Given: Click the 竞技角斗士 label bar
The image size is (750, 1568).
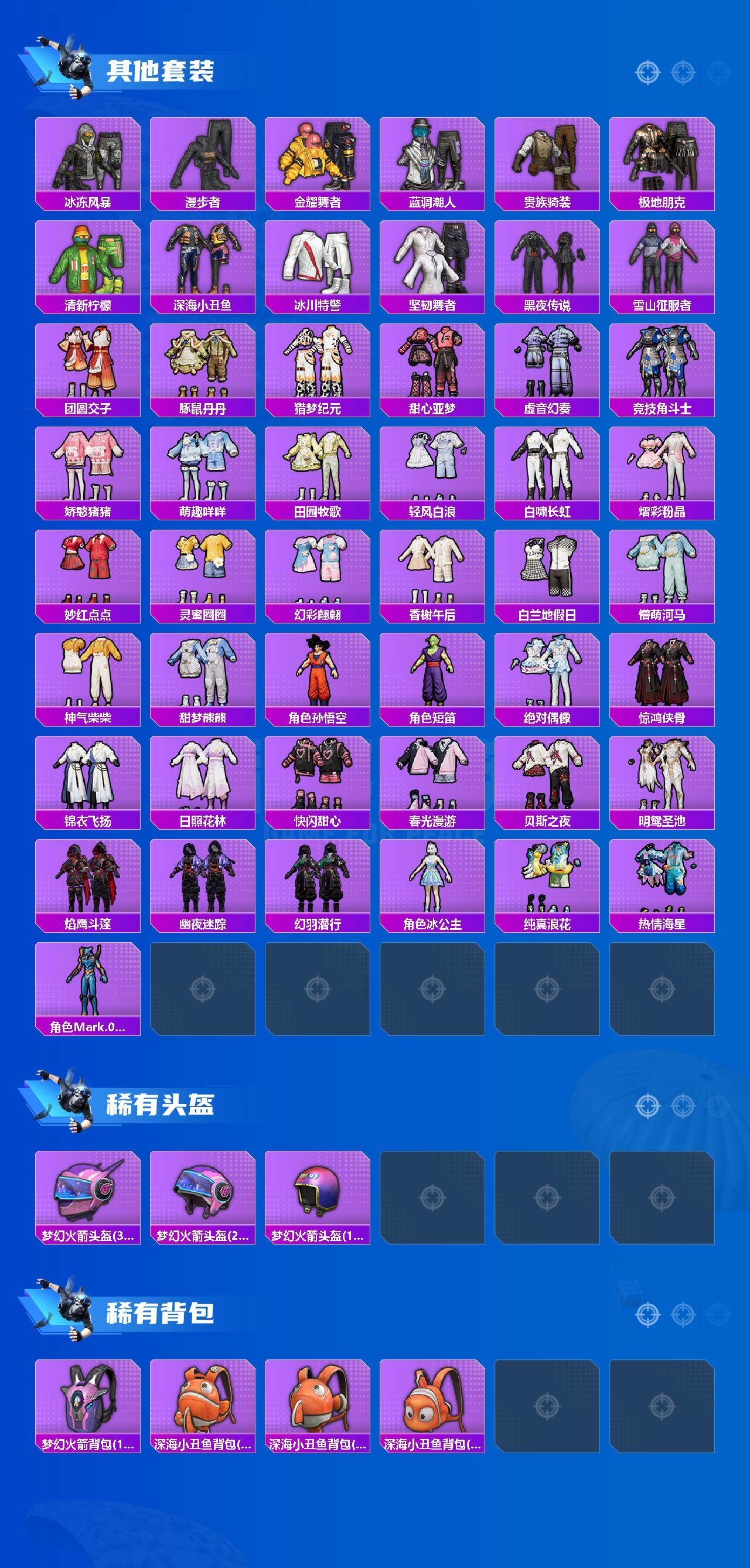Looking at the screenshot, I should click(663, 409).
